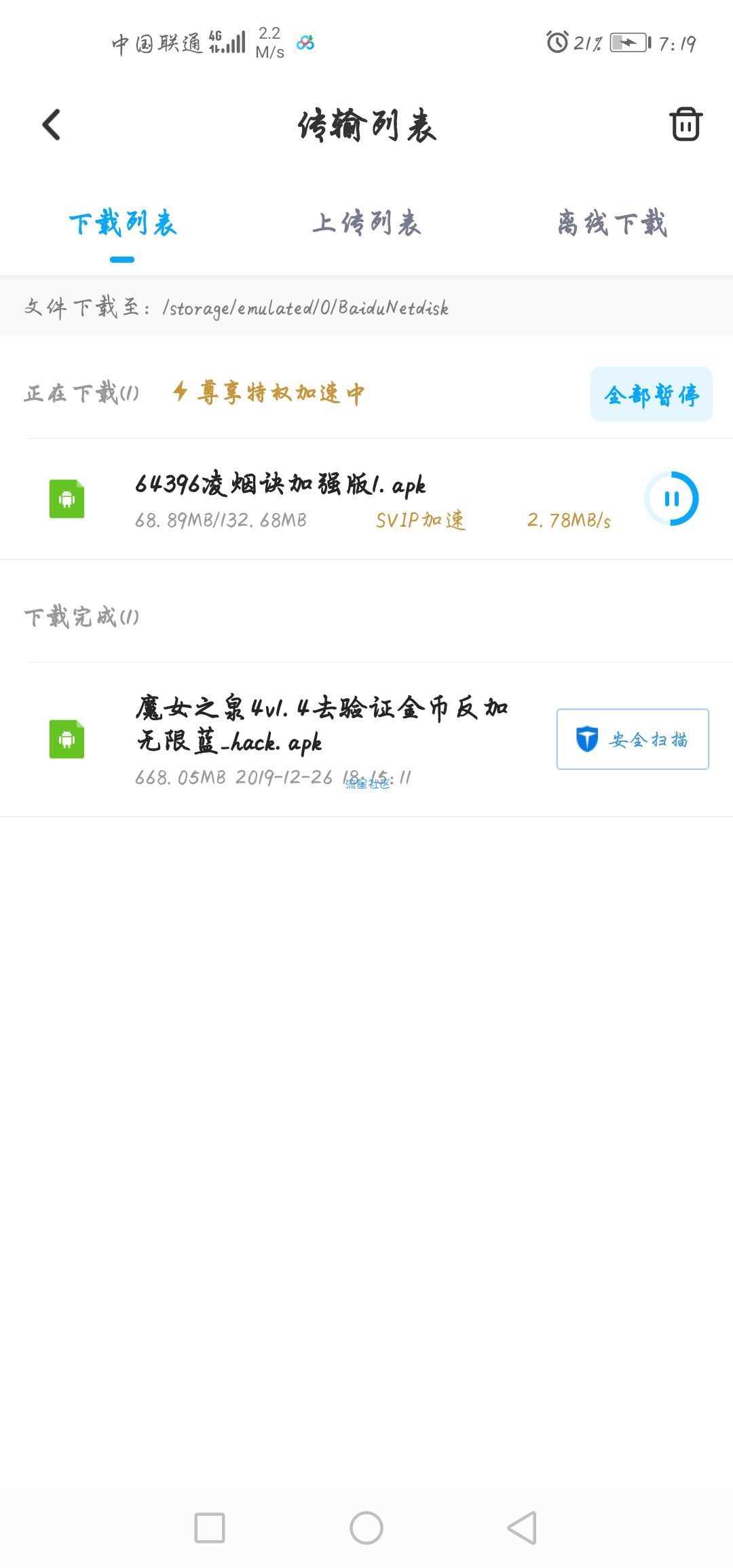Open recent apps with the square button
Screen dimensions: 733x1568
pos(210,1528)
